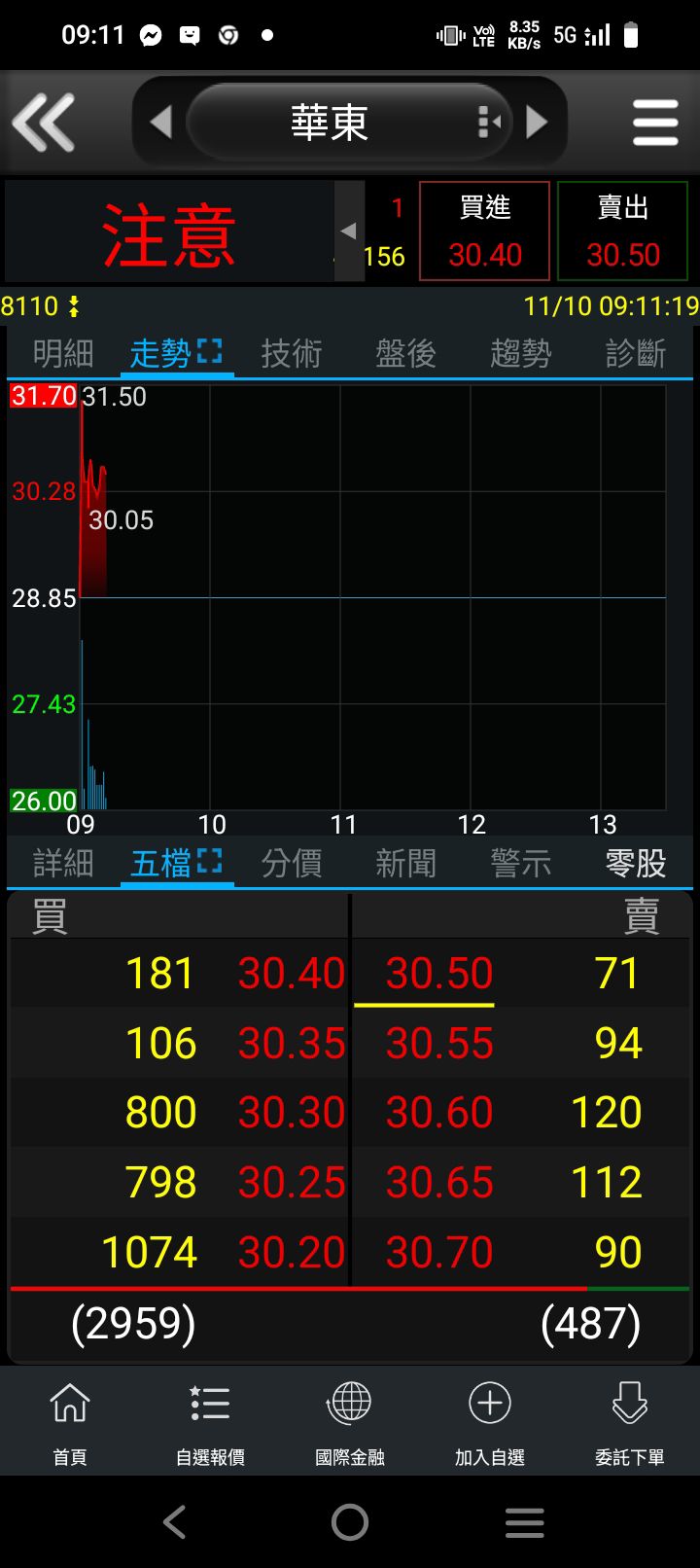Image resolution: width=700 pixels, height=1568 pixels.
Task: Switch to the 零股 tab
Action: click(x=635, y=863)
